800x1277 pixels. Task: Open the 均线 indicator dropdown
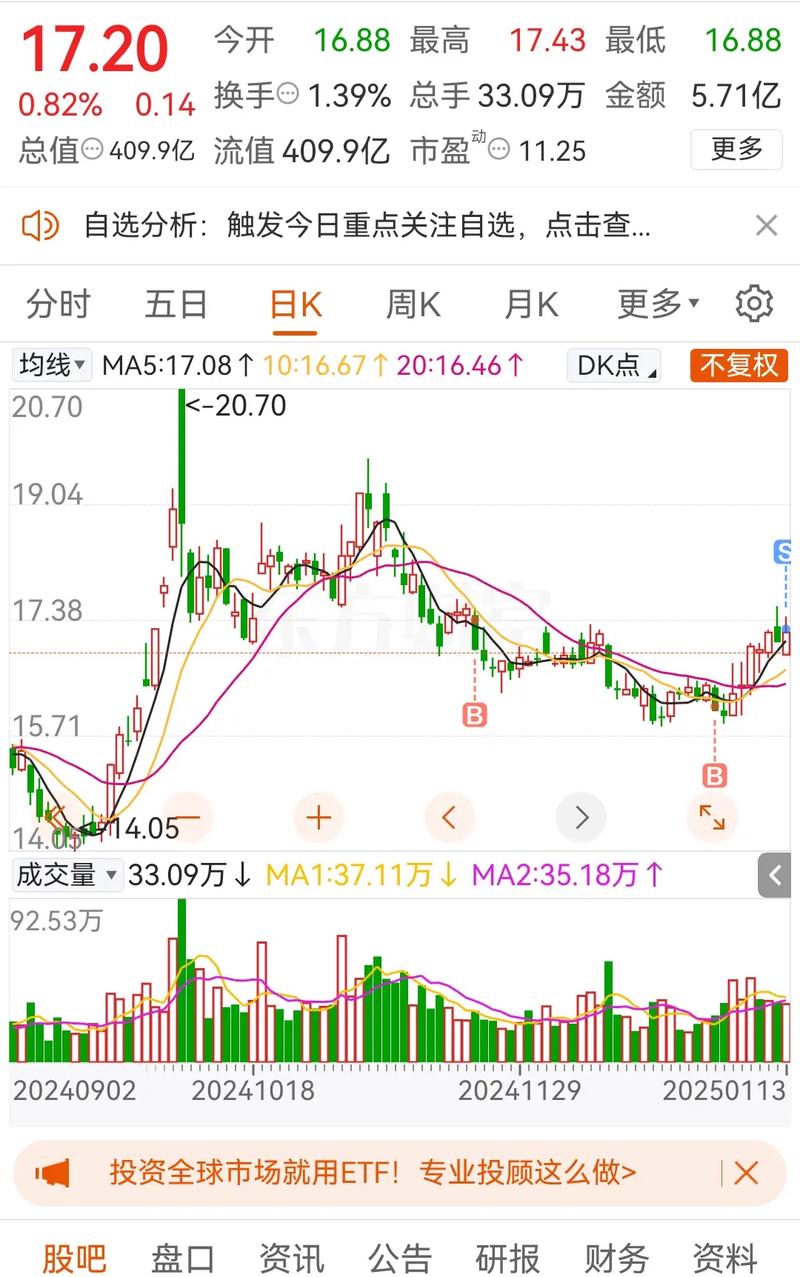pyautogui.click(x=52, y=365)
